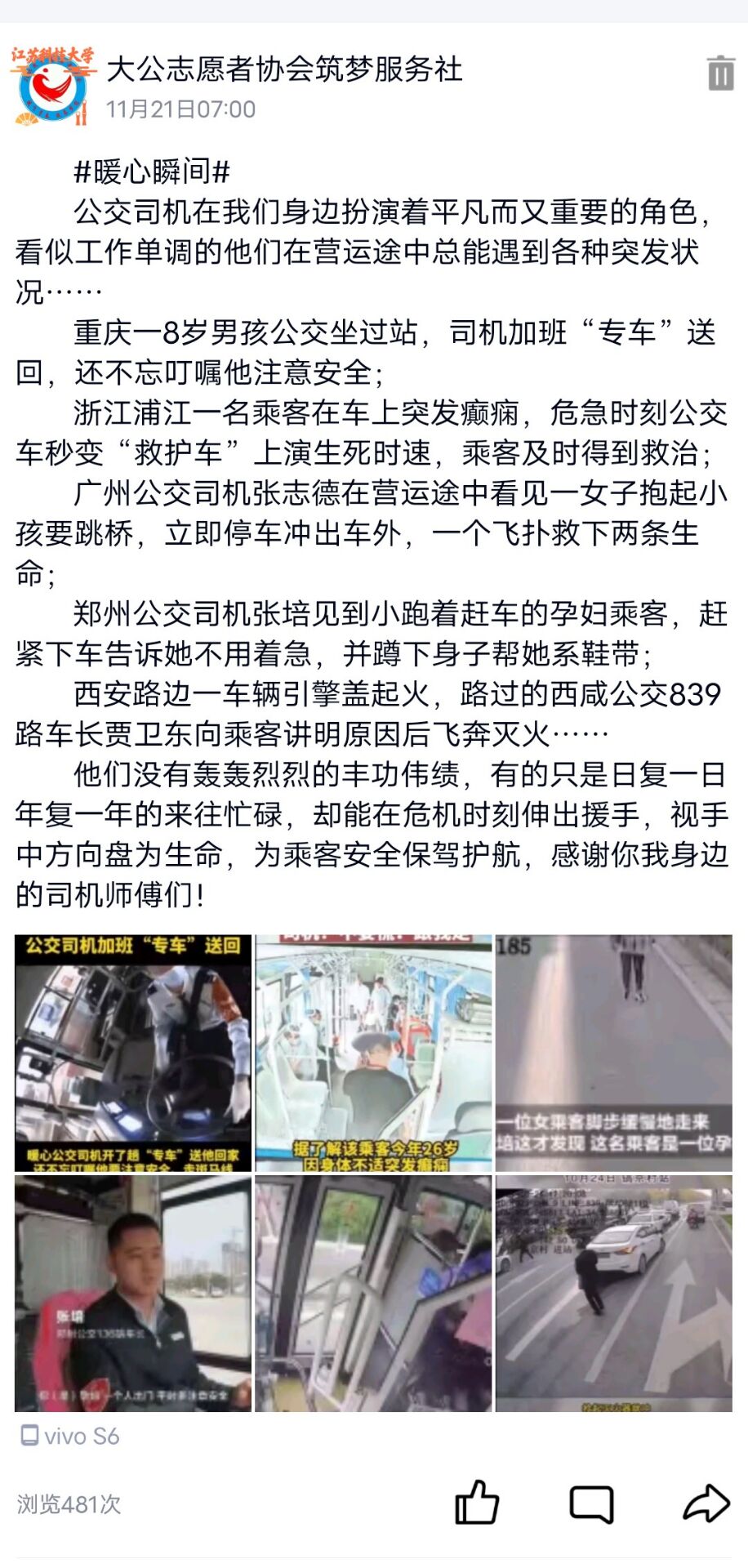Viewport: 748px width, 1568px height.
Task: Open the photo of driver 张培
Action: point(133,1293)
